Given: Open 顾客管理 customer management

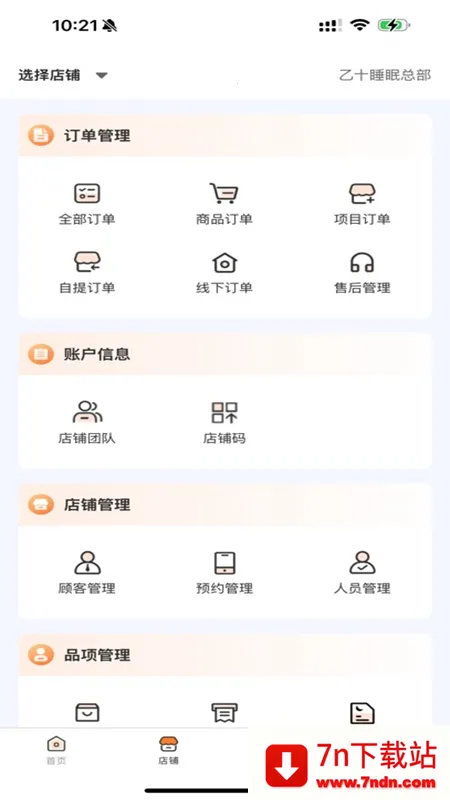Looking at the screenshot, I should coord(87,573).
